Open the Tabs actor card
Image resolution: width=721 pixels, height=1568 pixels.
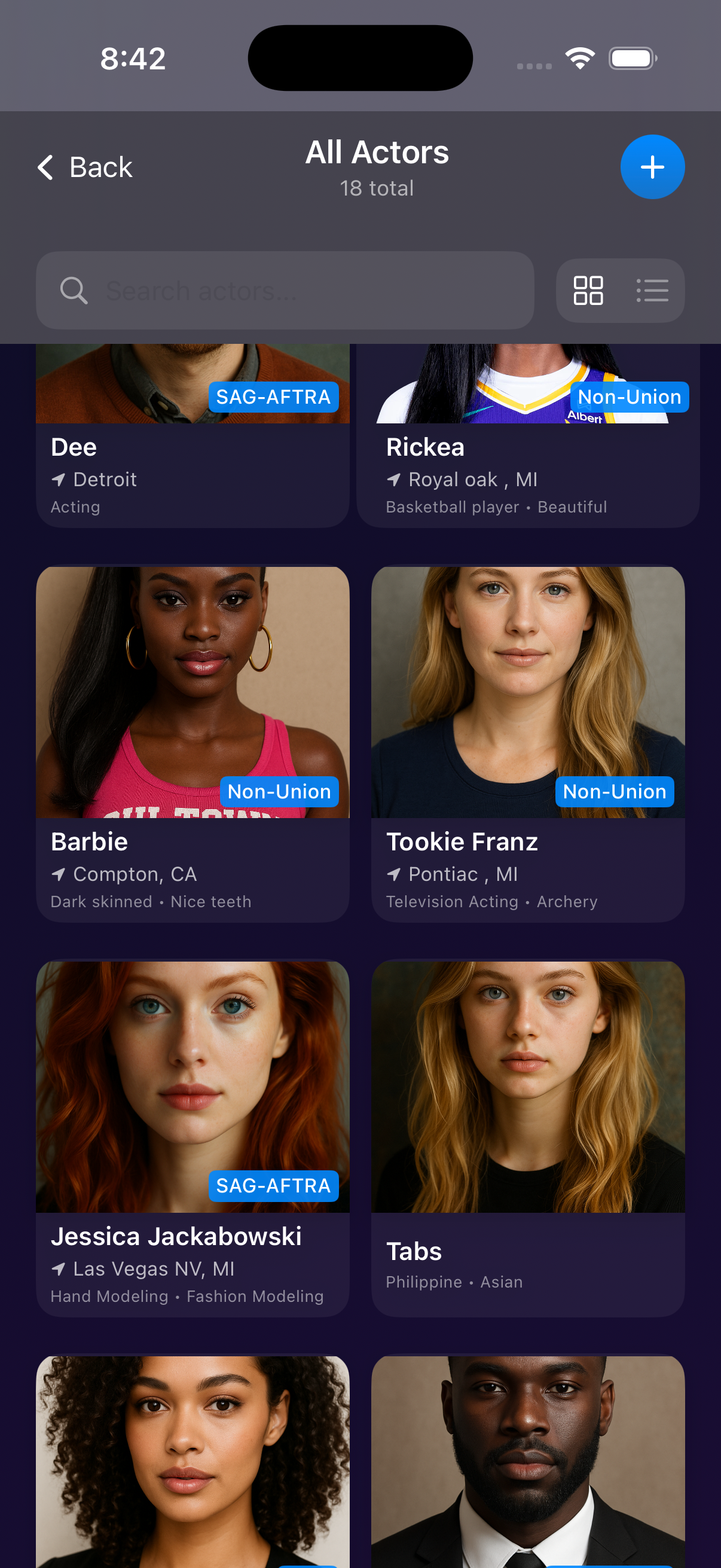point(527,1138)
